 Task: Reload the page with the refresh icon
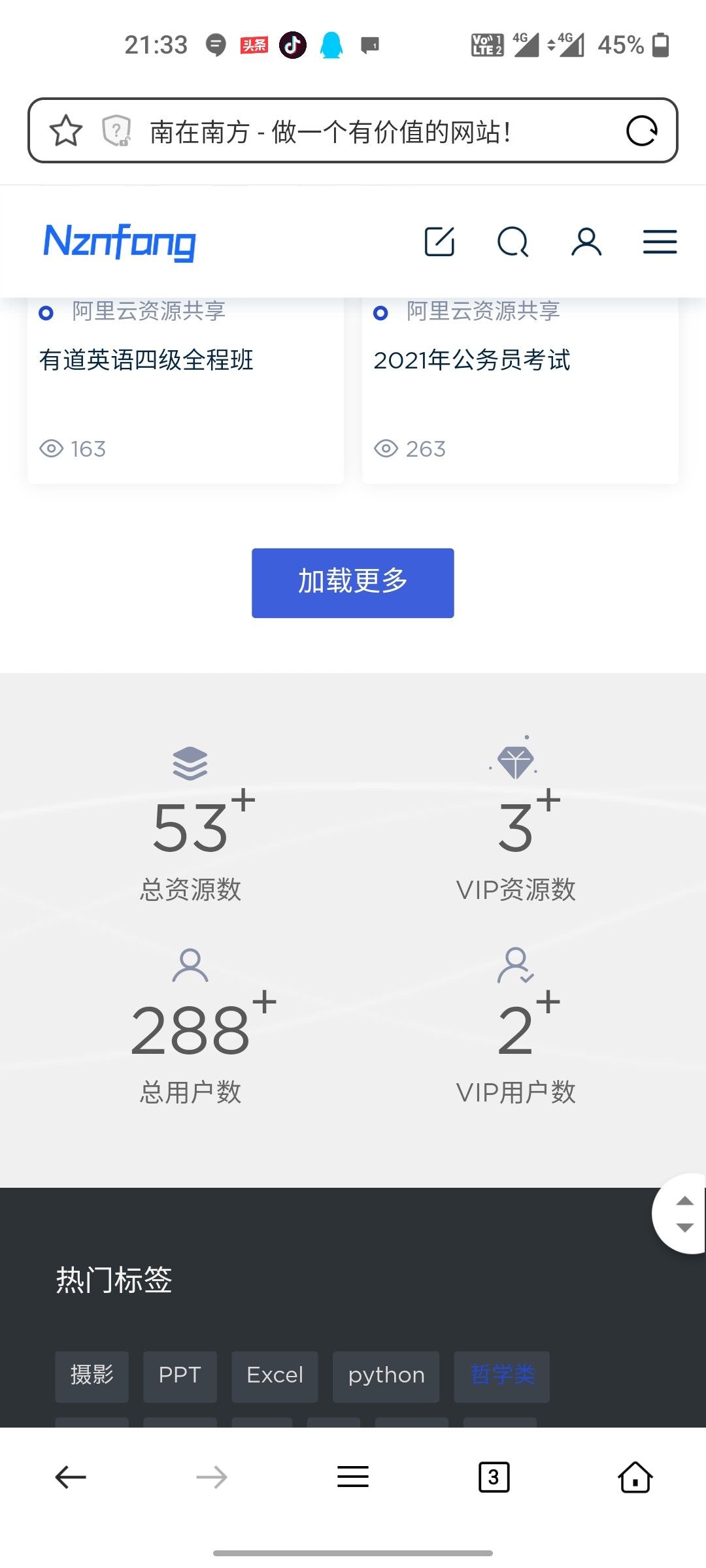point(641,131)
